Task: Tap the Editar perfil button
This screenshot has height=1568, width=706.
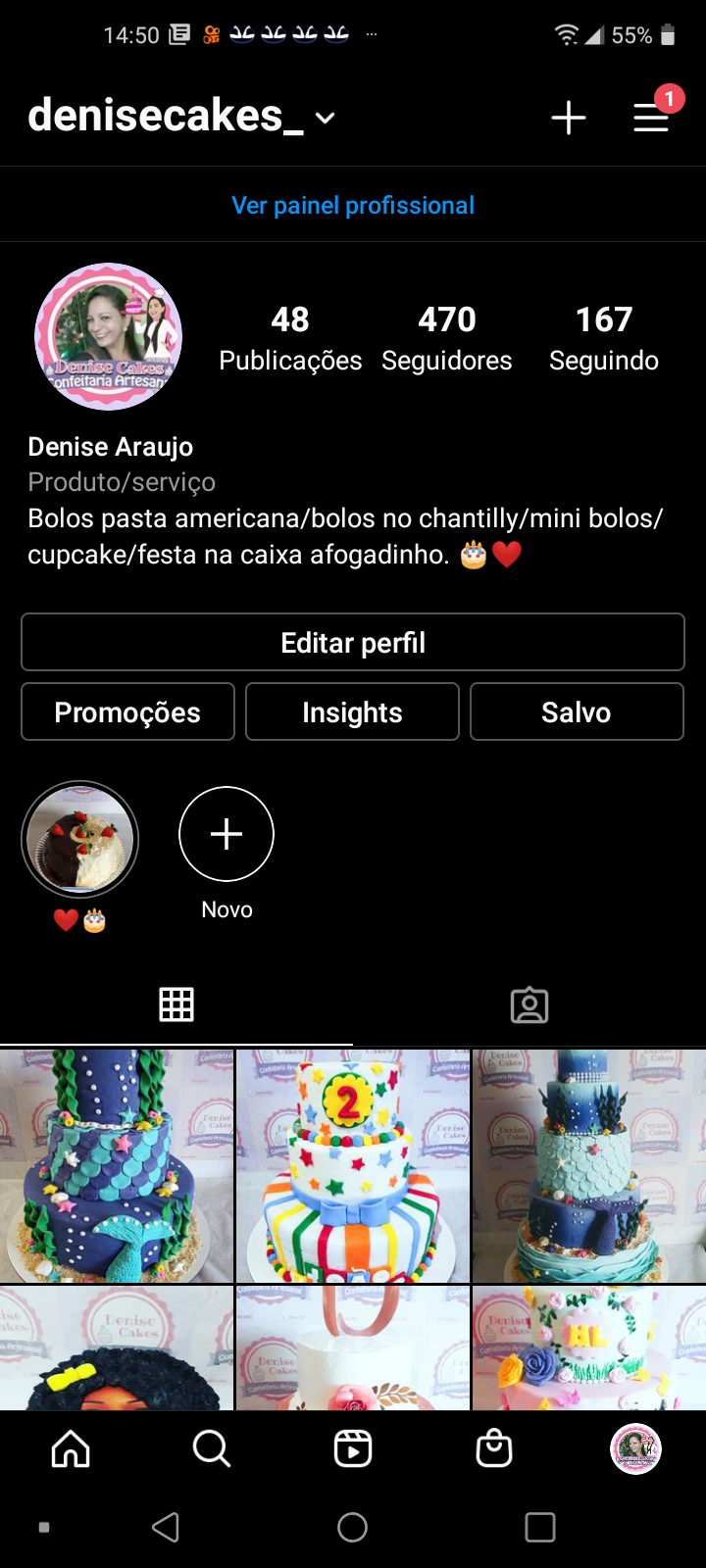Action: point(353,643)
